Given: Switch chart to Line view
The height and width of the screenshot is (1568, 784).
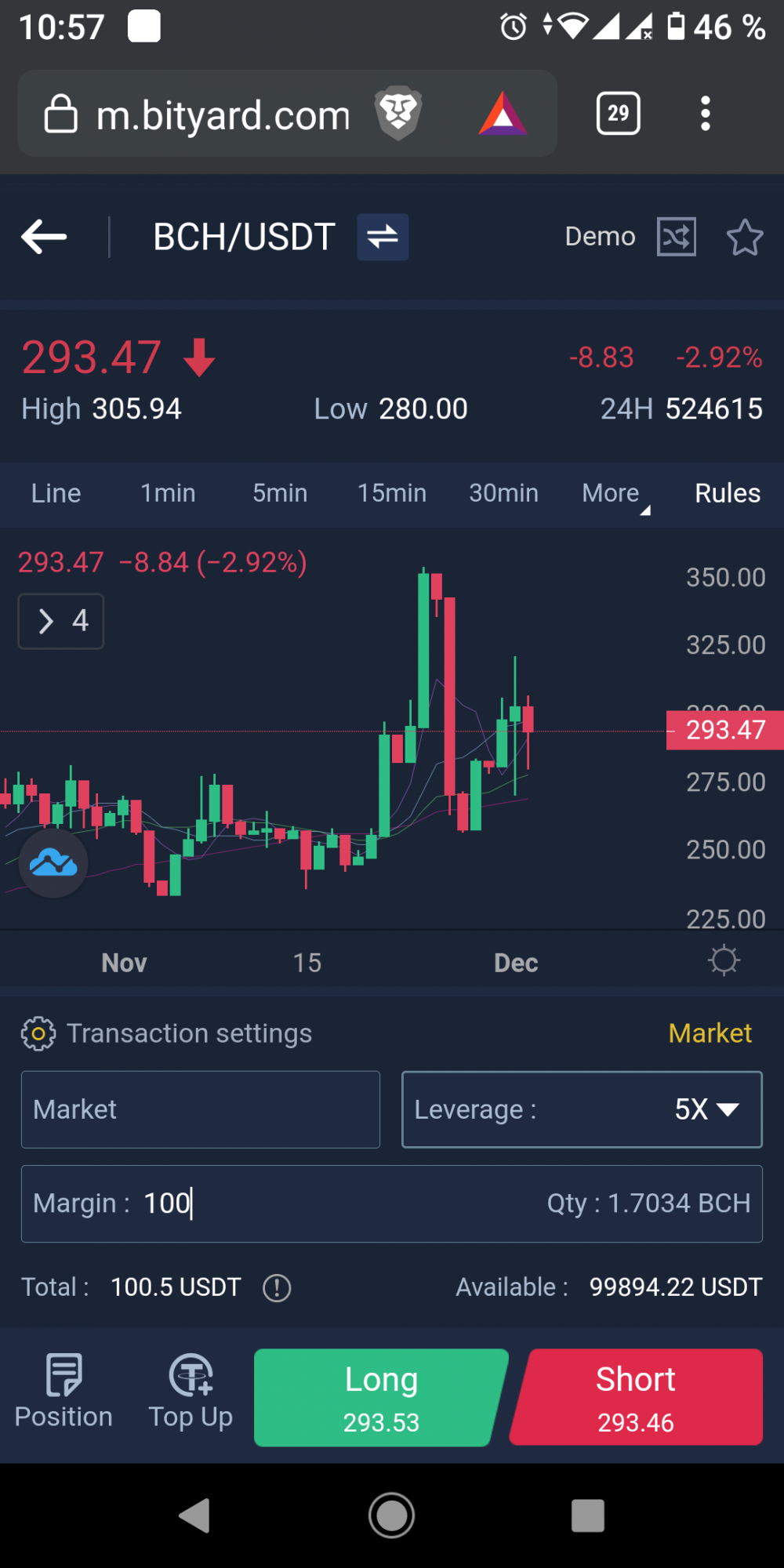Looking at the screenshot, I should [56, 493].
